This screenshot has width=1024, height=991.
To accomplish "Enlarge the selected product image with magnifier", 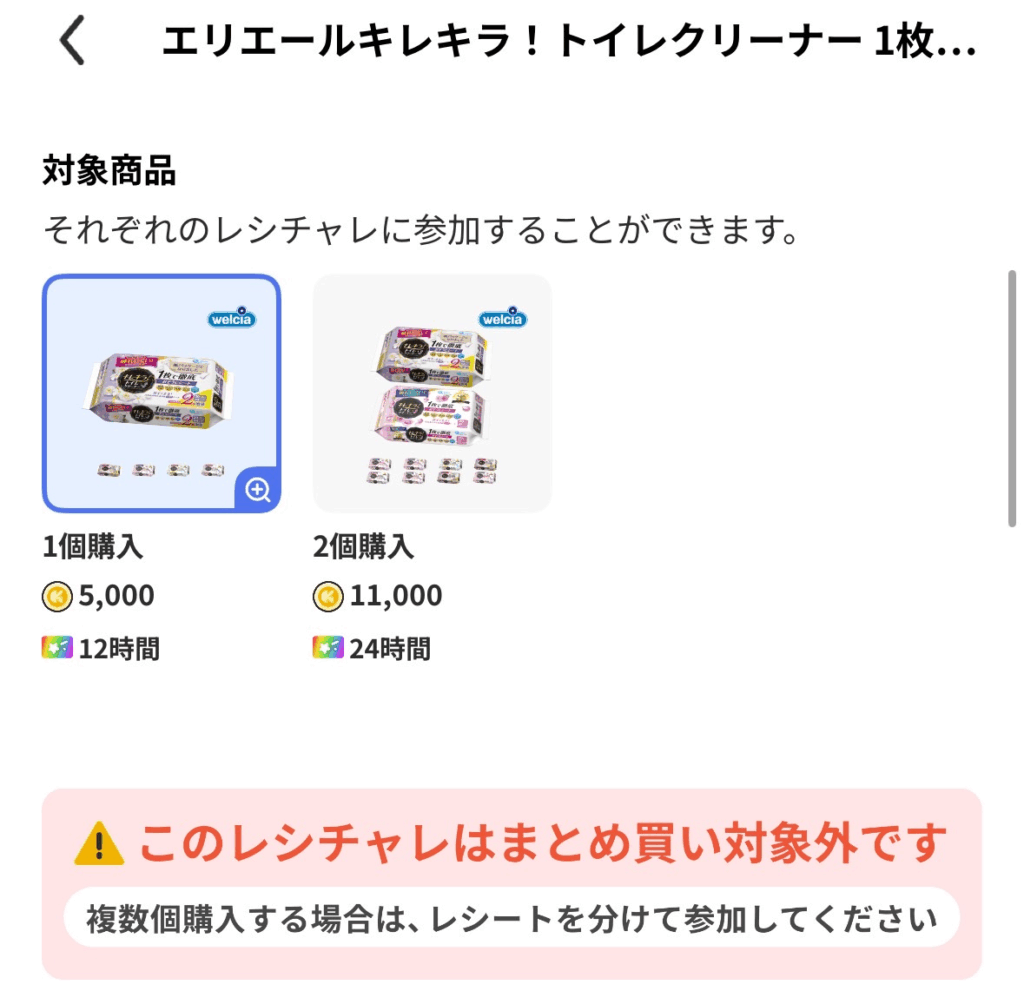I will coord(258,489).
